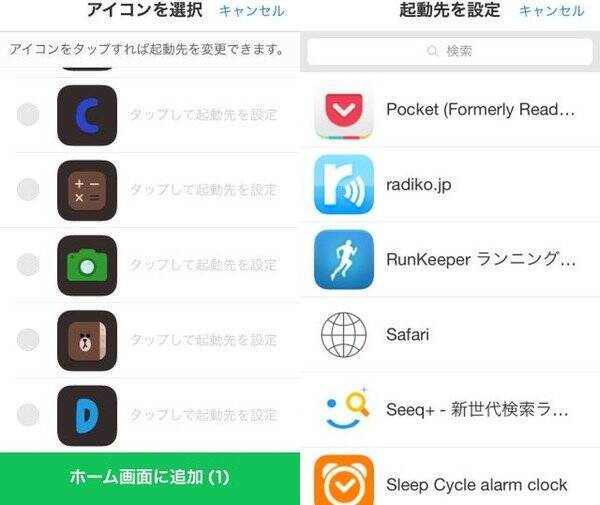Set the launch target for the blue C icon

(x=203, y=115)
